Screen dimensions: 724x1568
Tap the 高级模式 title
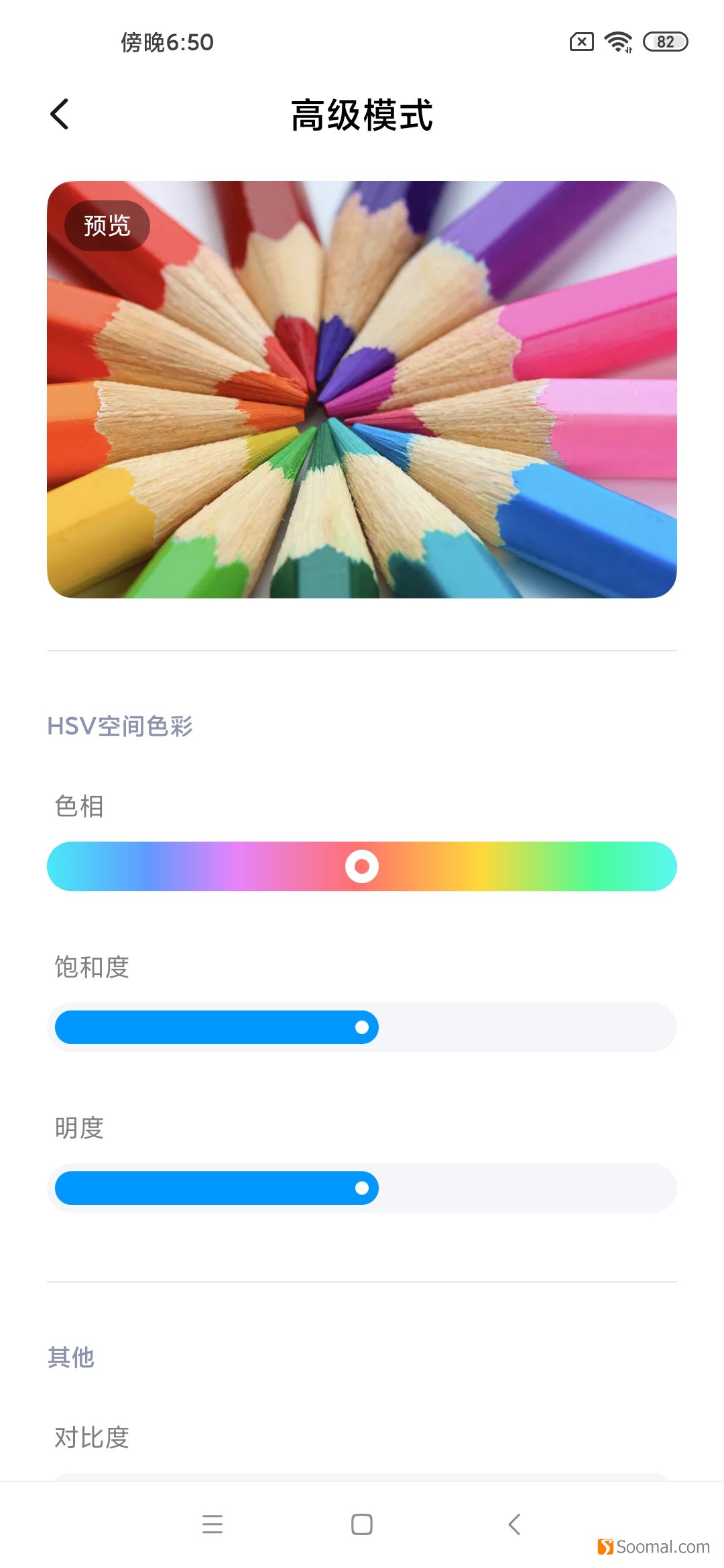click(362, 114)
